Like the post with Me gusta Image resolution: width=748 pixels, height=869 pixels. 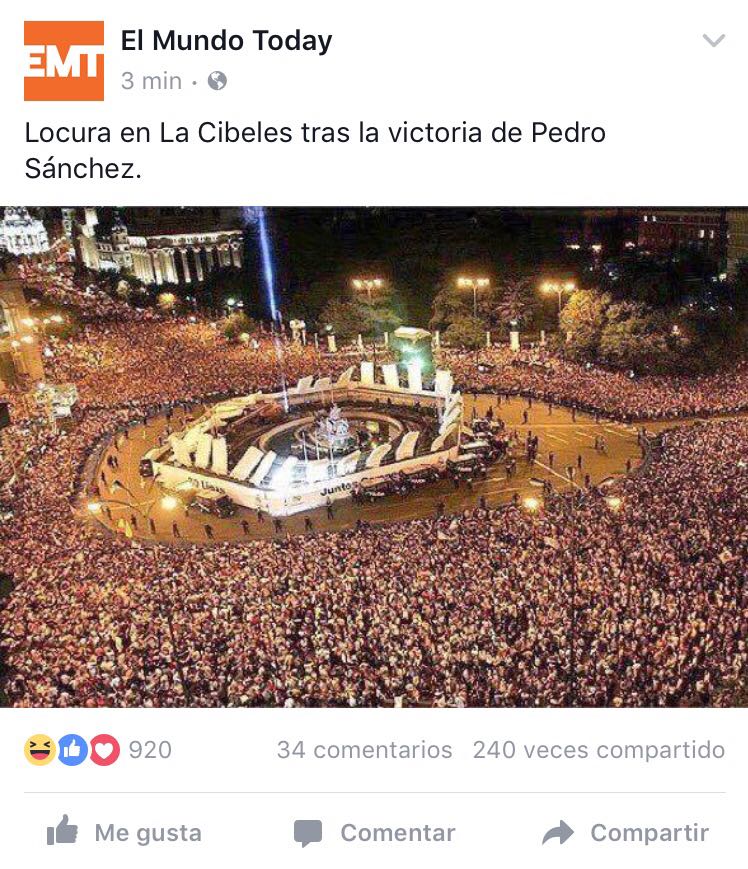tap(124, 832)
